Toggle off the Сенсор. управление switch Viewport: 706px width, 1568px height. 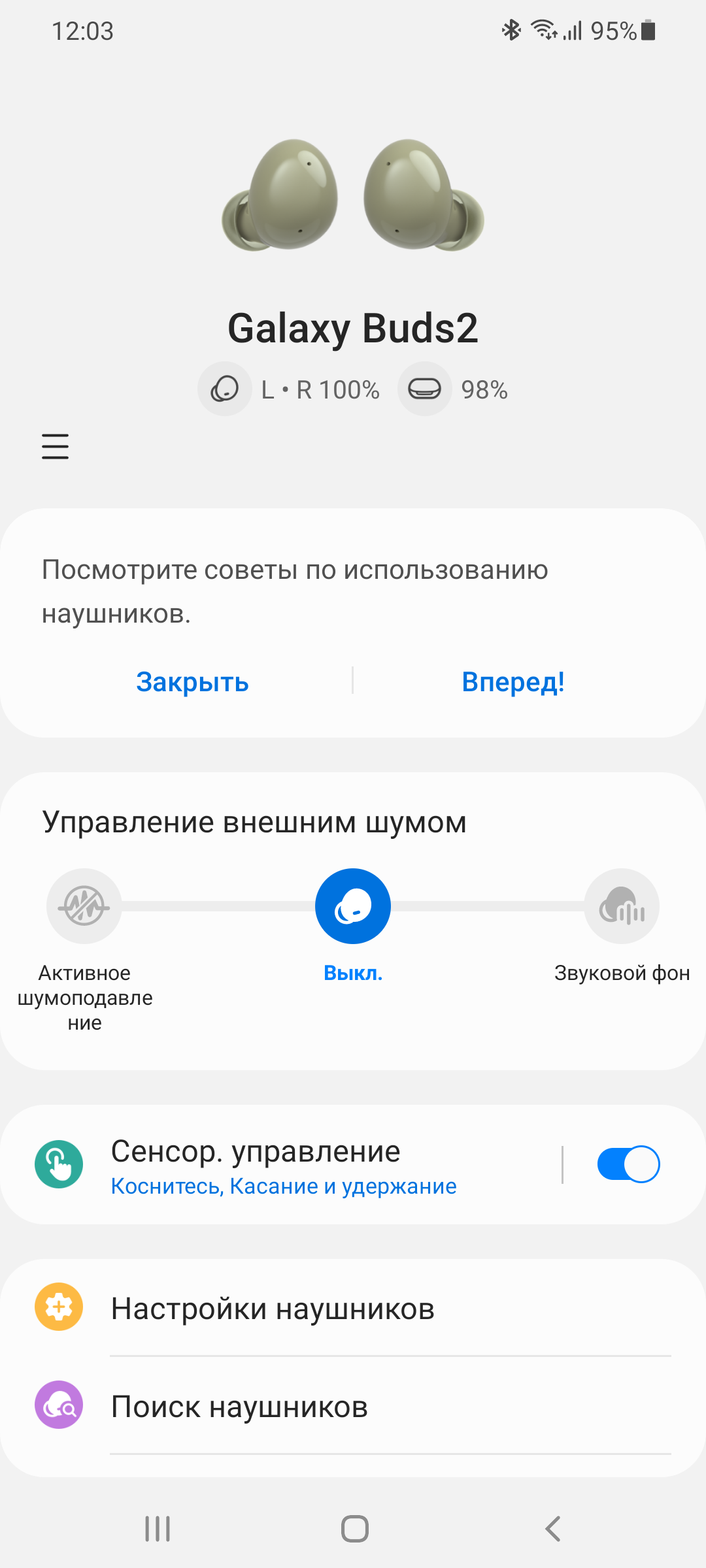628,1164
